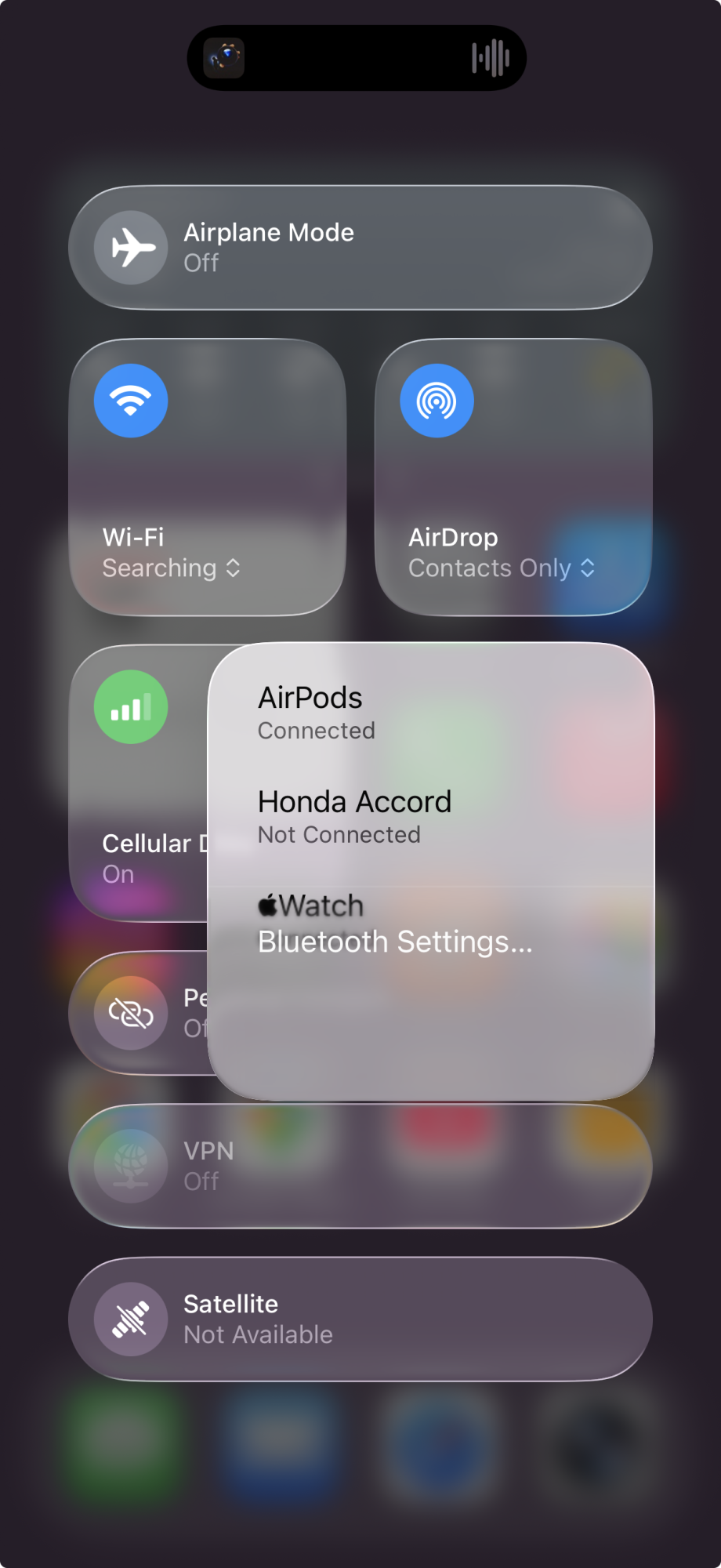Toggle Cellular Data

(131, 706)
